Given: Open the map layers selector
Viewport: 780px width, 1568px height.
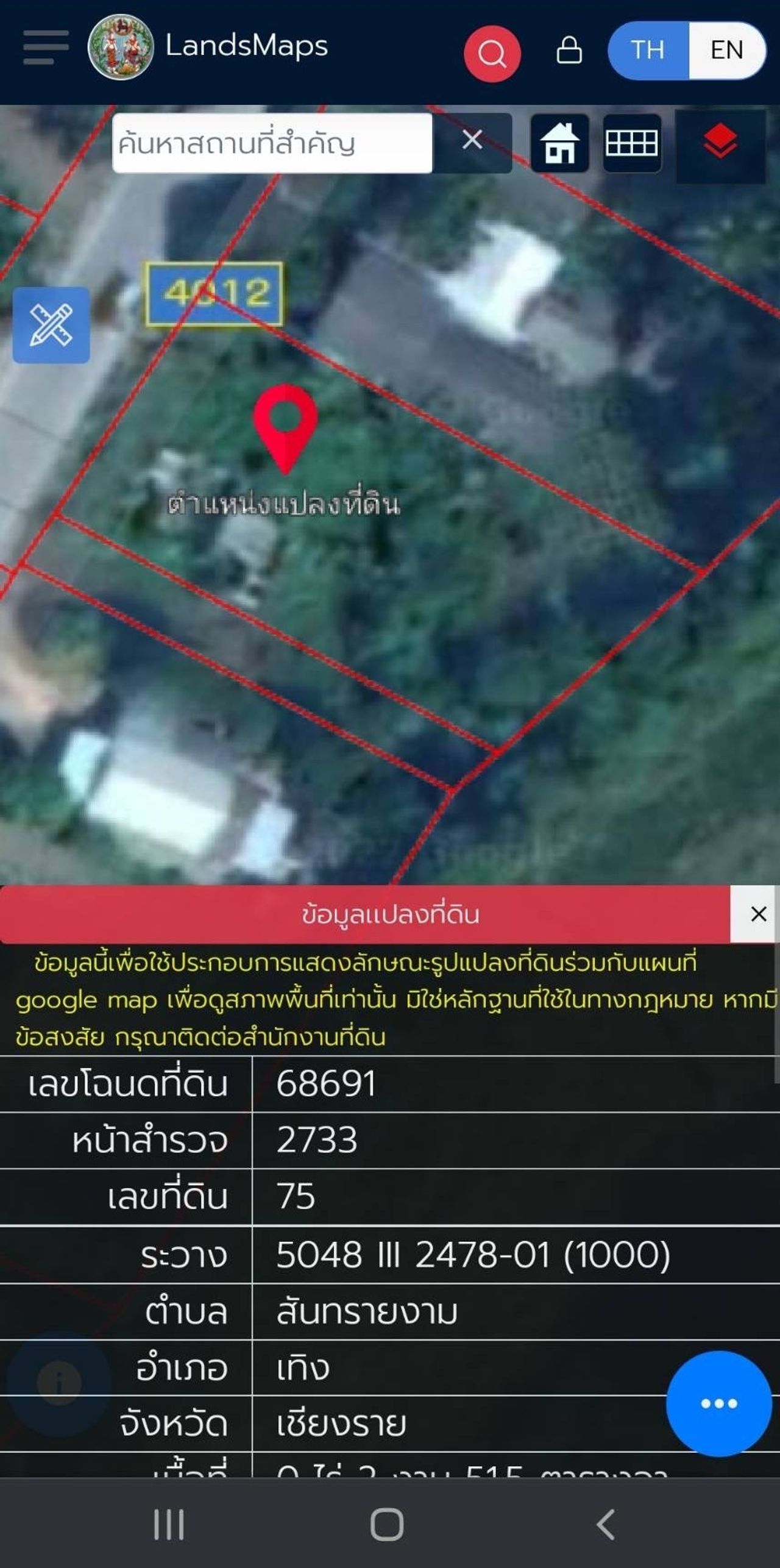Looking at the screenshot, I should click(720, 142).
